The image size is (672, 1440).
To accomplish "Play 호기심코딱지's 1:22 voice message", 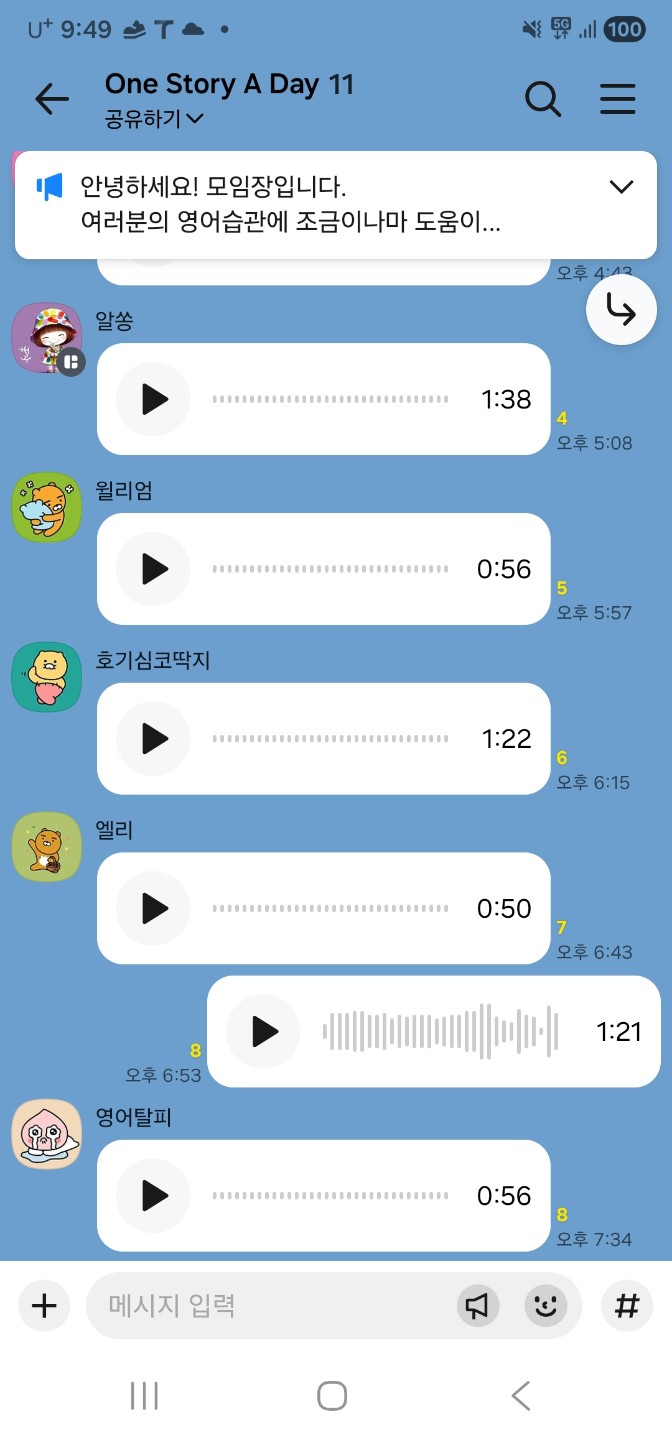I will pyautogui.click(x=153, y=739).
